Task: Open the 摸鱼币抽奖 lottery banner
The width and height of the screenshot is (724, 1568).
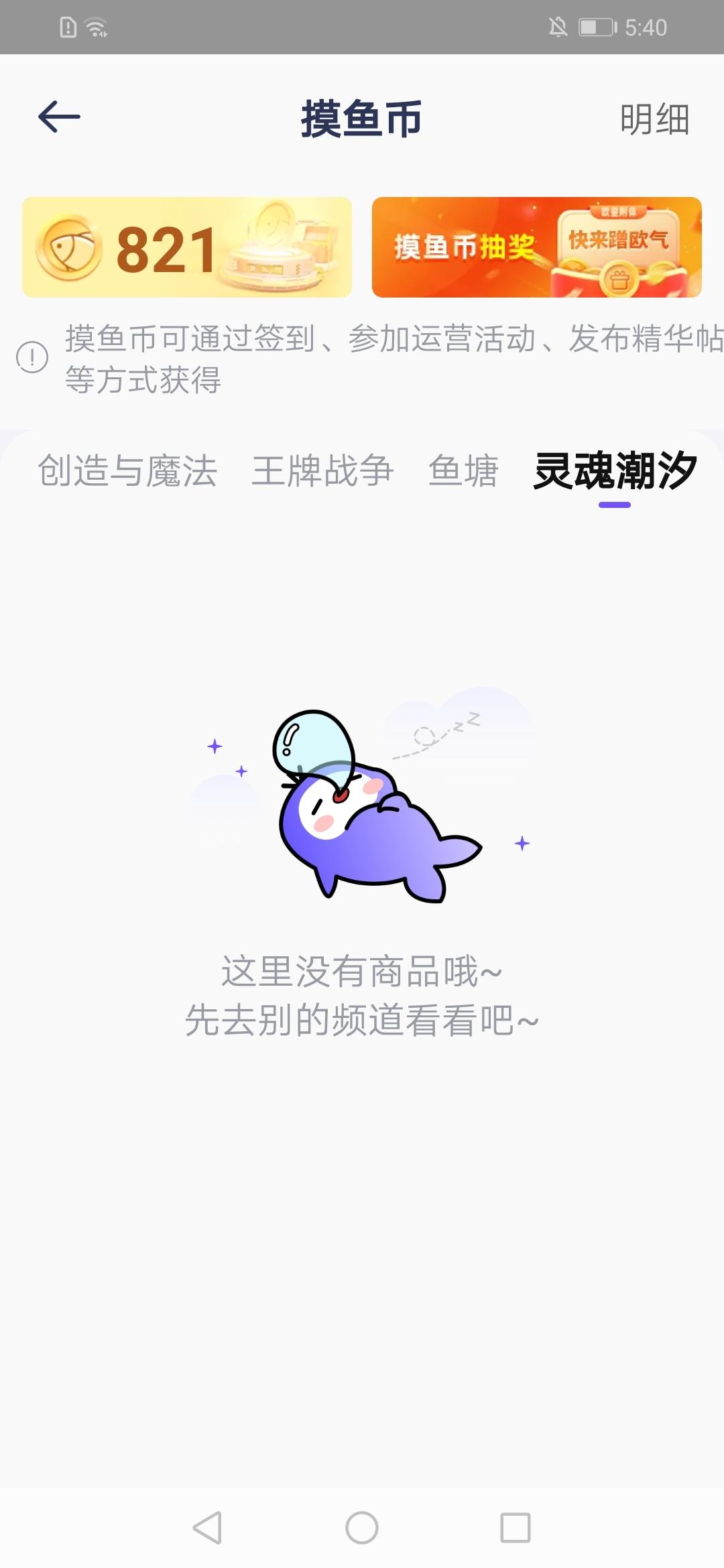Action: [537, 247]
